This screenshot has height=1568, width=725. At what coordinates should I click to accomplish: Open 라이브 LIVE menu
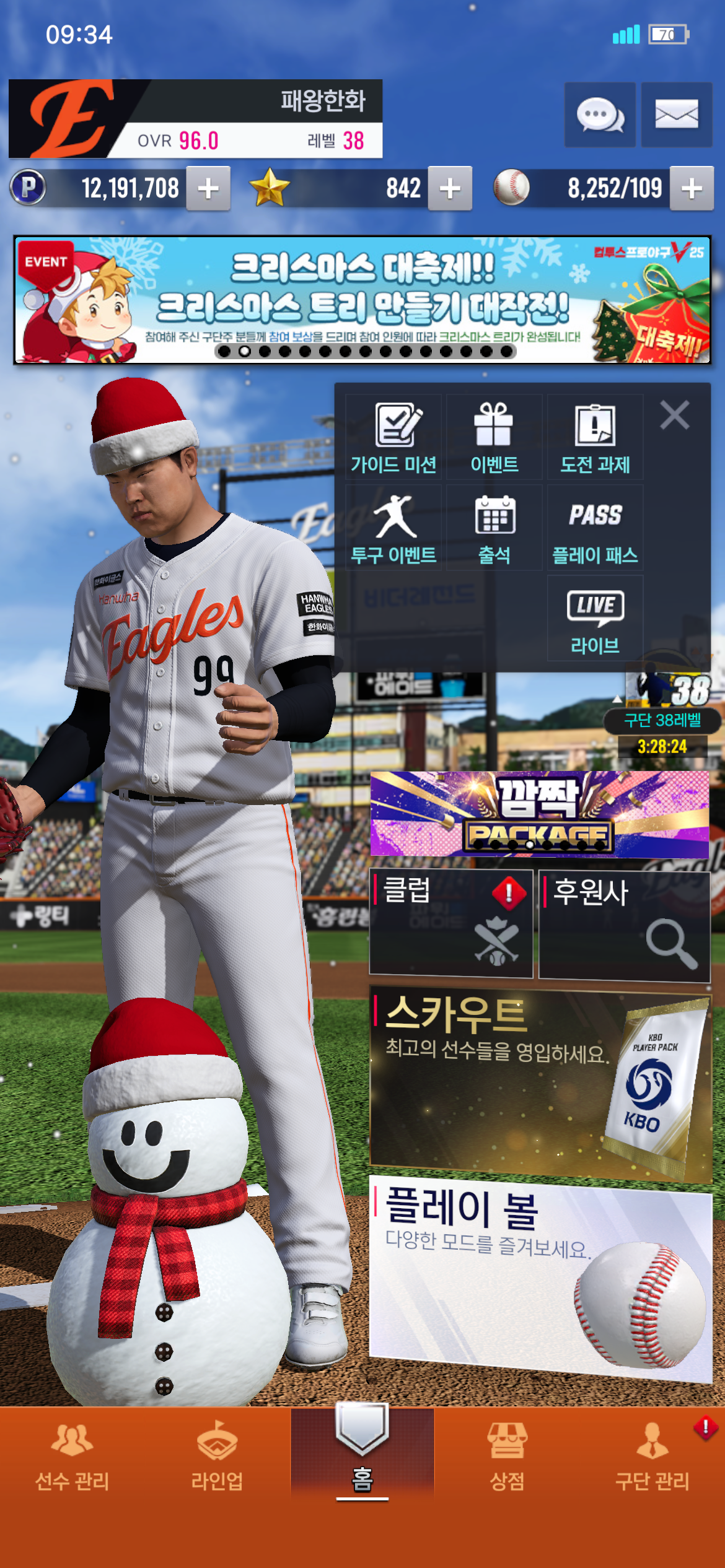click(595, 618)
